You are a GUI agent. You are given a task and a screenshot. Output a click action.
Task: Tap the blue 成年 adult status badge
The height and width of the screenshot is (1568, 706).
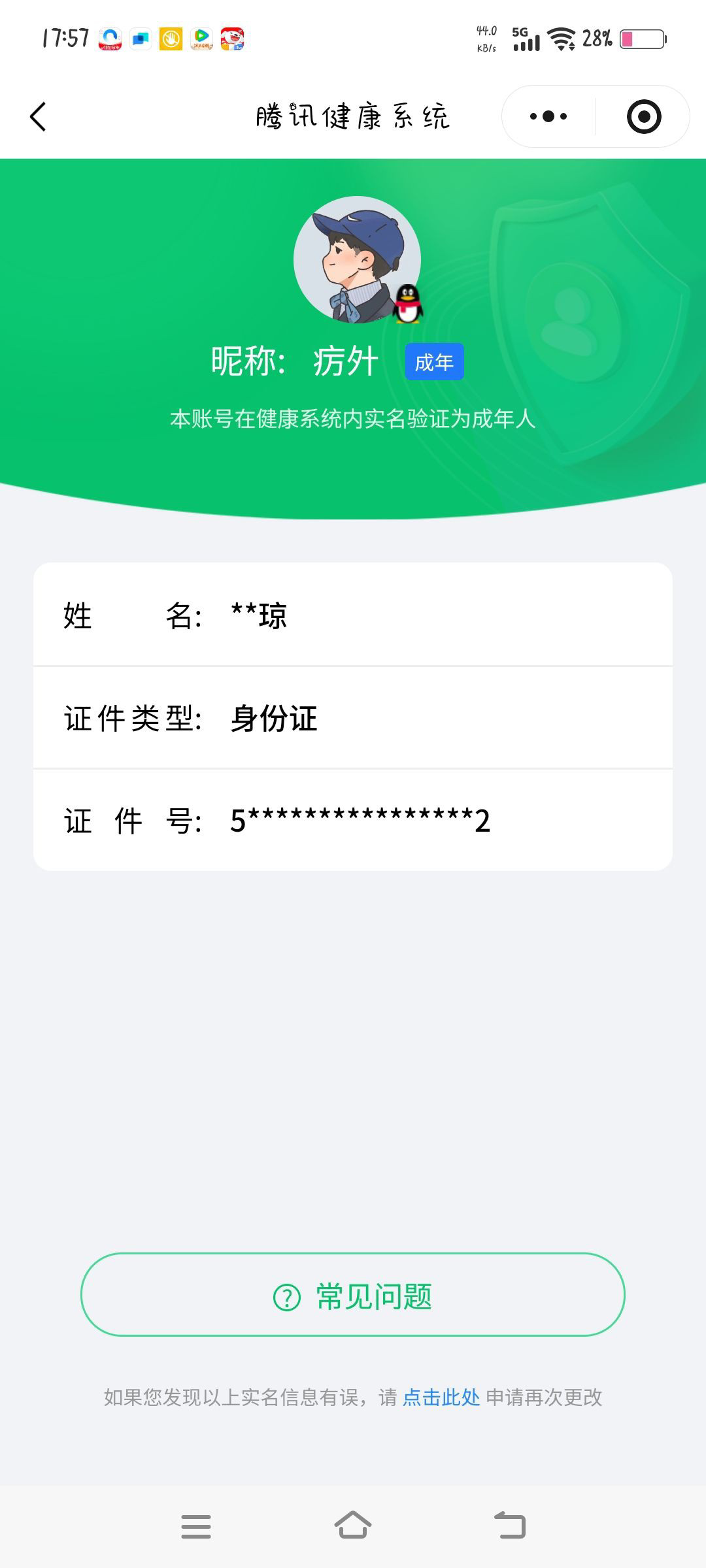433,361
